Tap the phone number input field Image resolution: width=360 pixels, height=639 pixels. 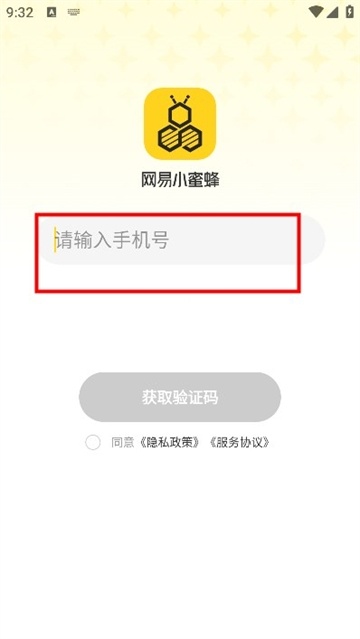(181, 240)
